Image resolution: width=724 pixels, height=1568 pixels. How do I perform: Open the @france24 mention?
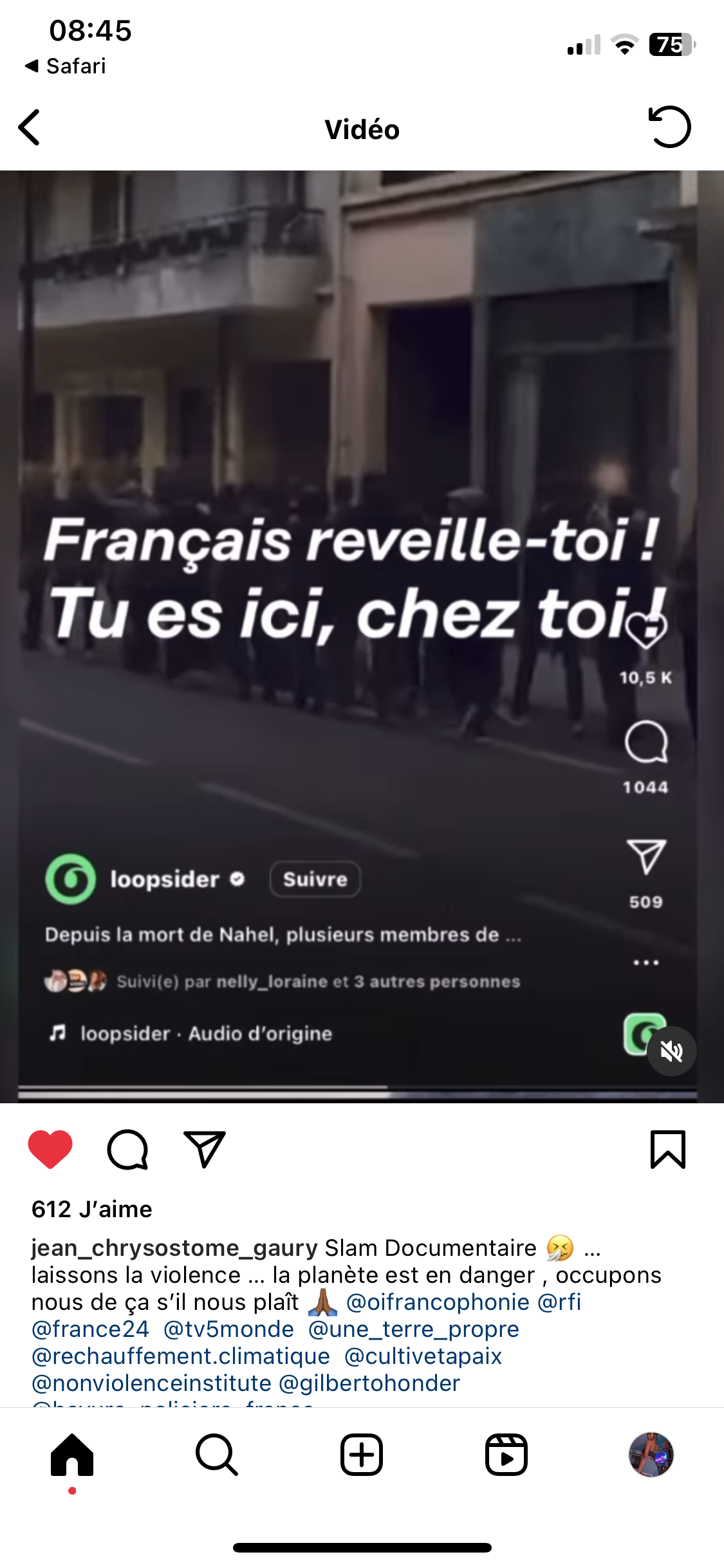90,1329
